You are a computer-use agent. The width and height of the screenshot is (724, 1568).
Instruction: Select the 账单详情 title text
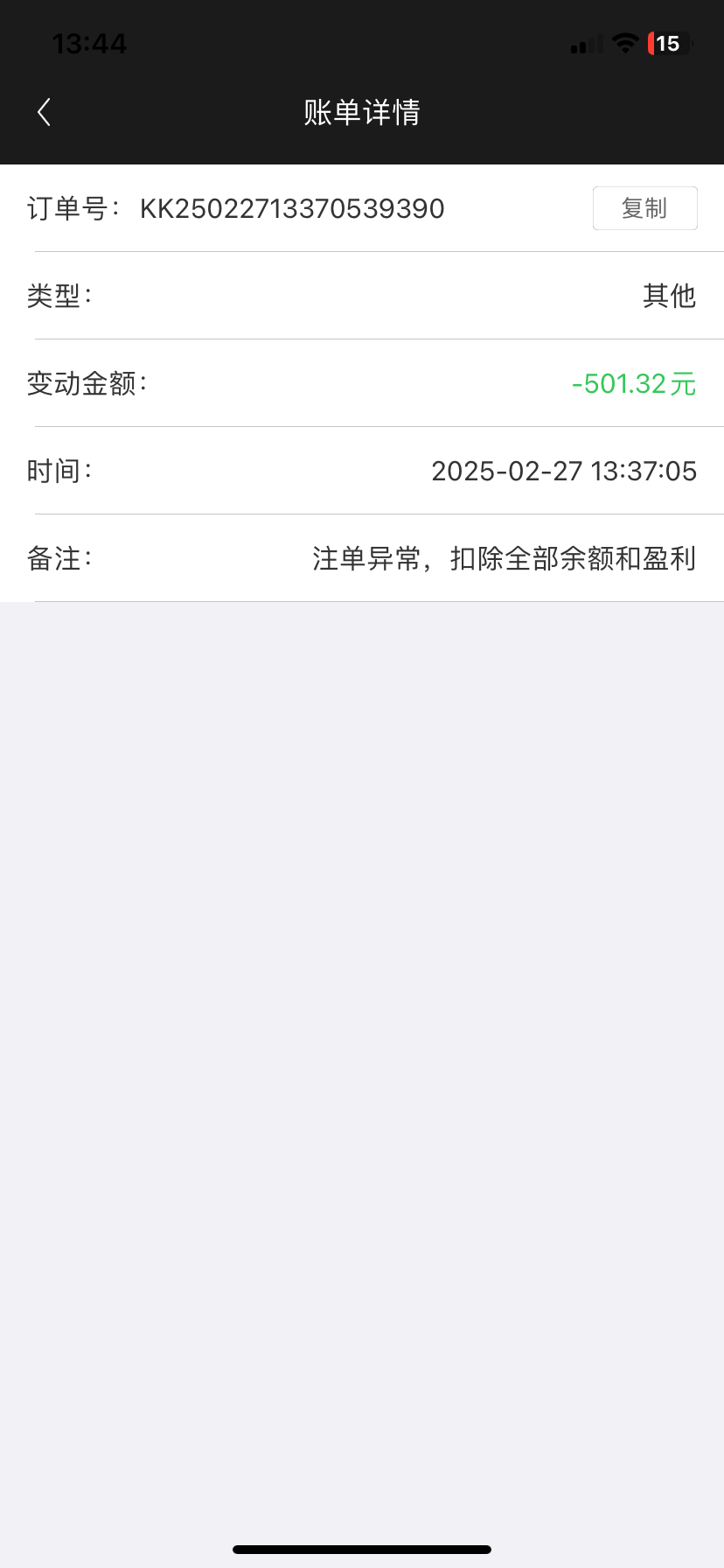pos(362,112)
